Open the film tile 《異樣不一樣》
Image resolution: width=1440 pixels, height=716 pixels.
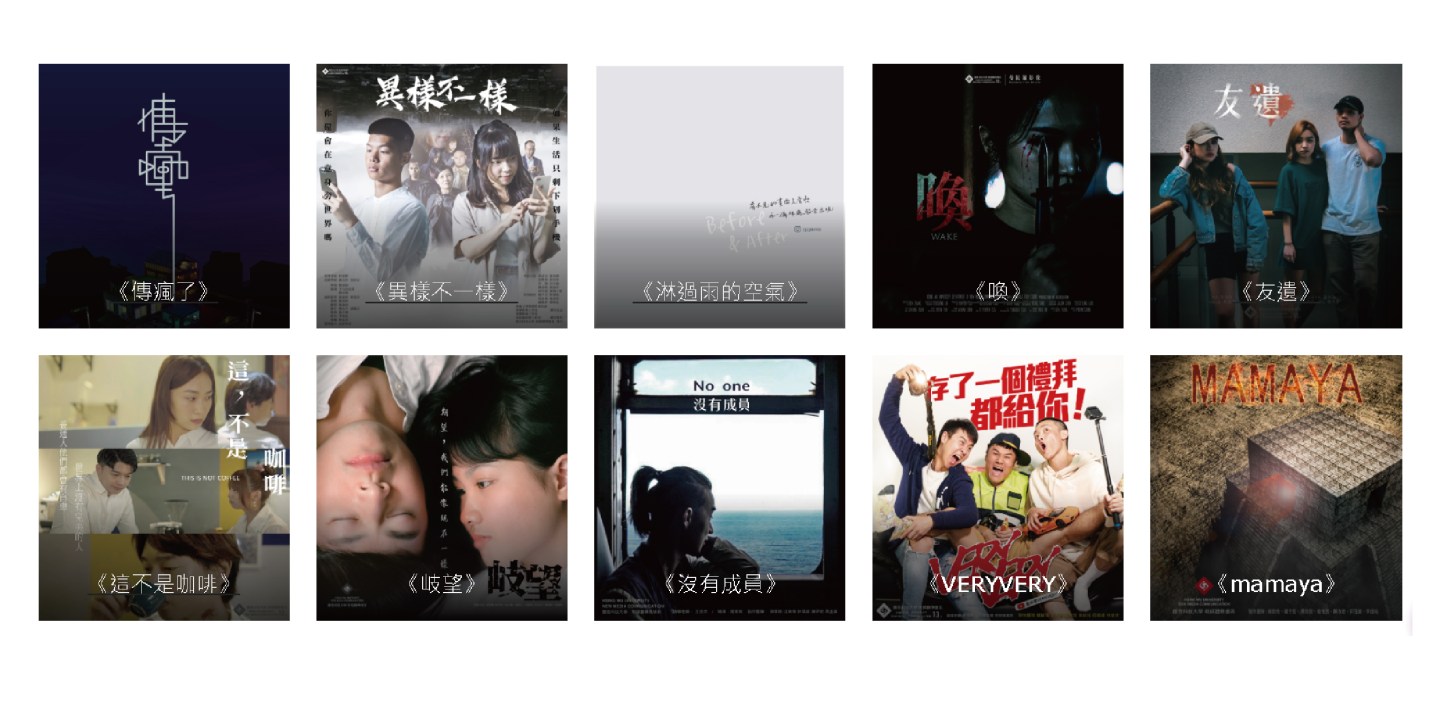441,196
